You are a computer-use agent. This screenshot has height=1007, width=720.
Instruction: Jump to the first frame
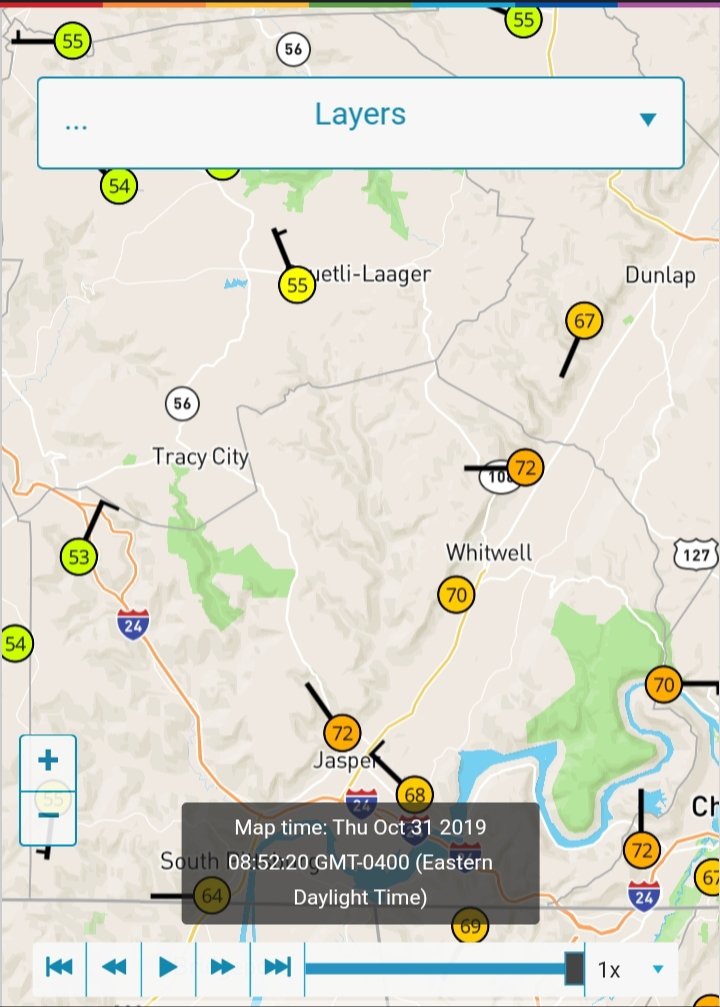59,967
